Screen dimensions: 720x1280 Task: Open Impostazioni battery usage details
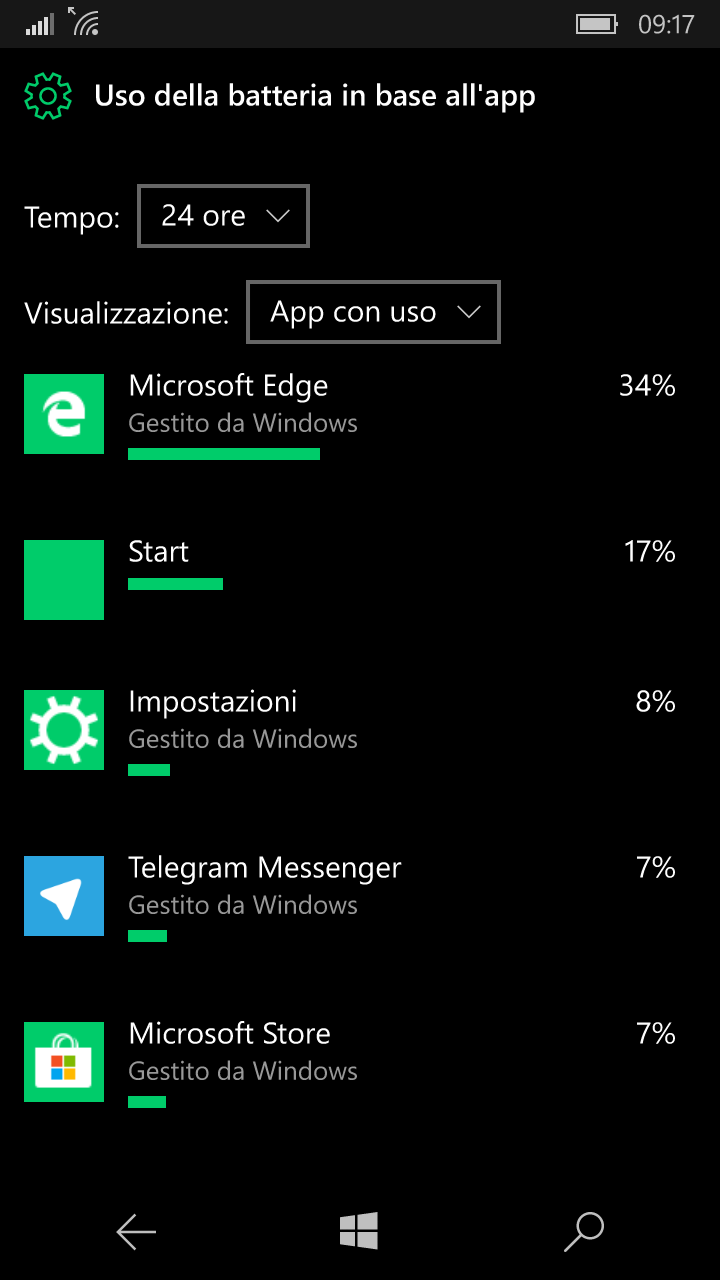(350, 730)
